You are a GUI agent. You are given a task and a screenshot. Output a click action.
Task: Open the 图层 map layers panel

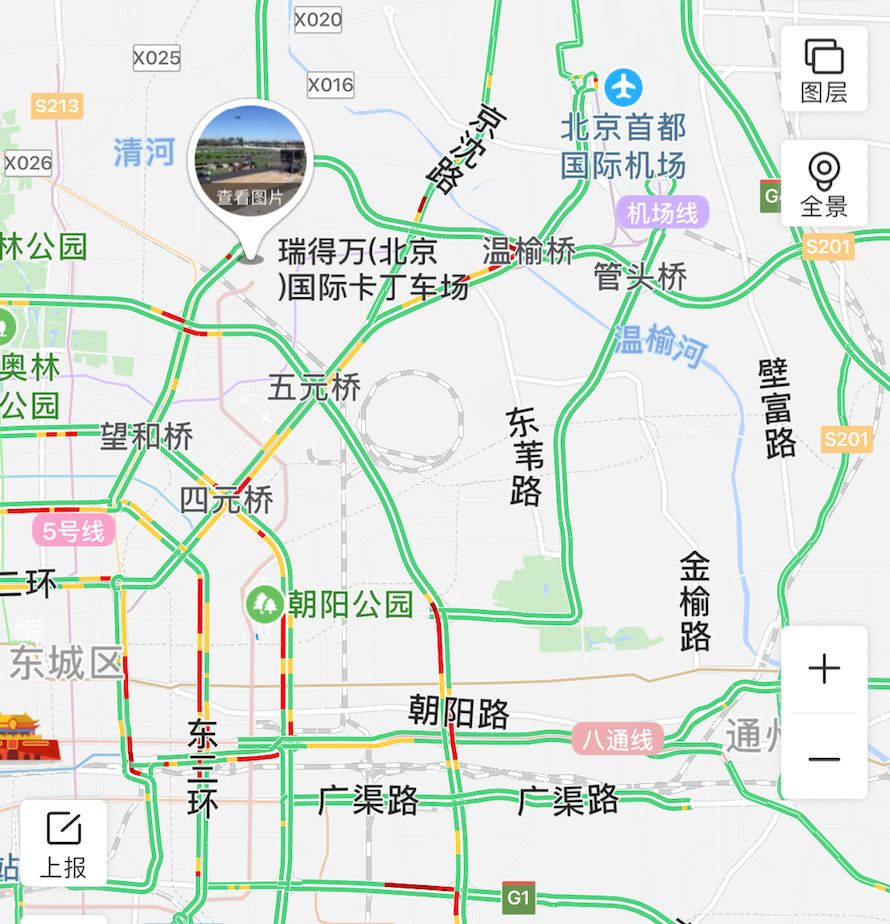(x=827, y=68)
